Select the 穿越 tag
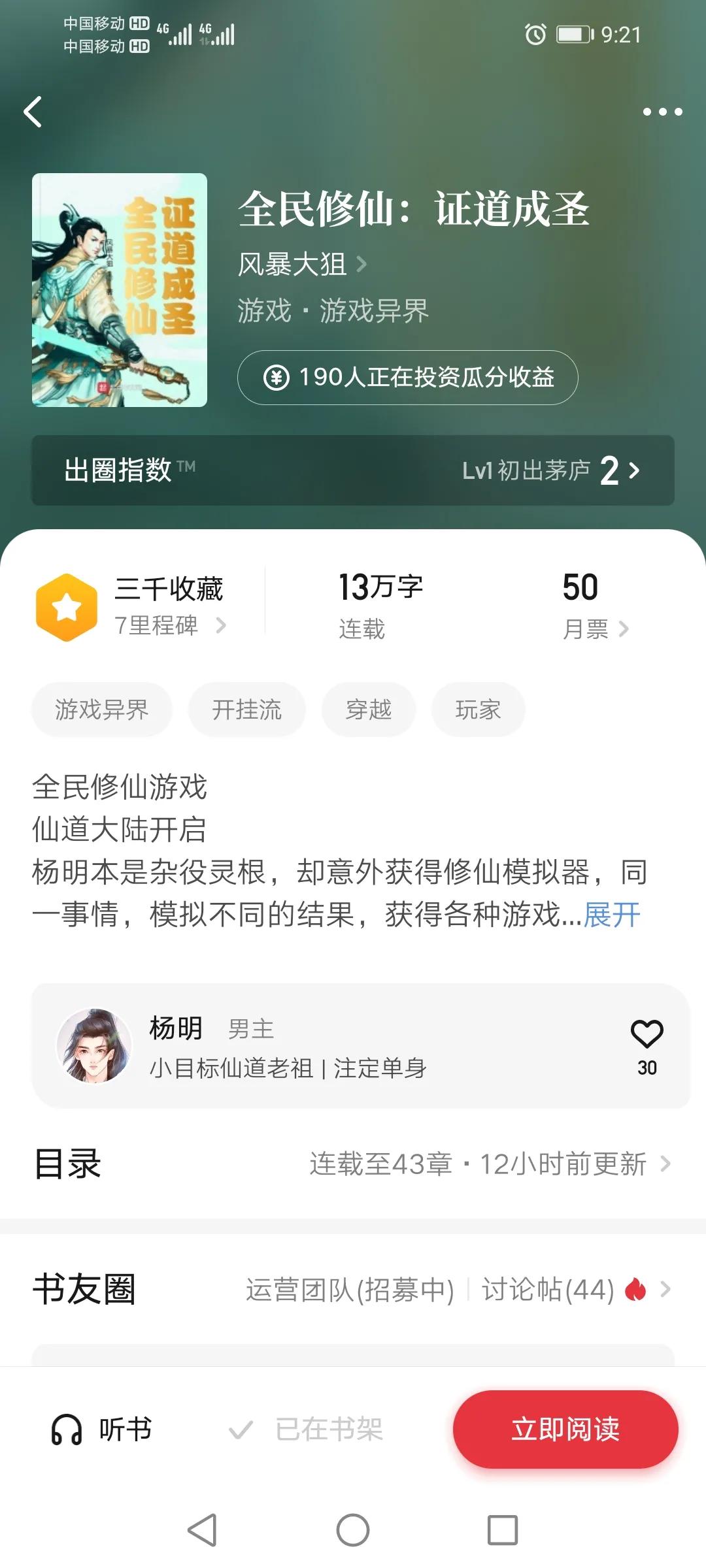706x1568 pixels. (368, 710)
